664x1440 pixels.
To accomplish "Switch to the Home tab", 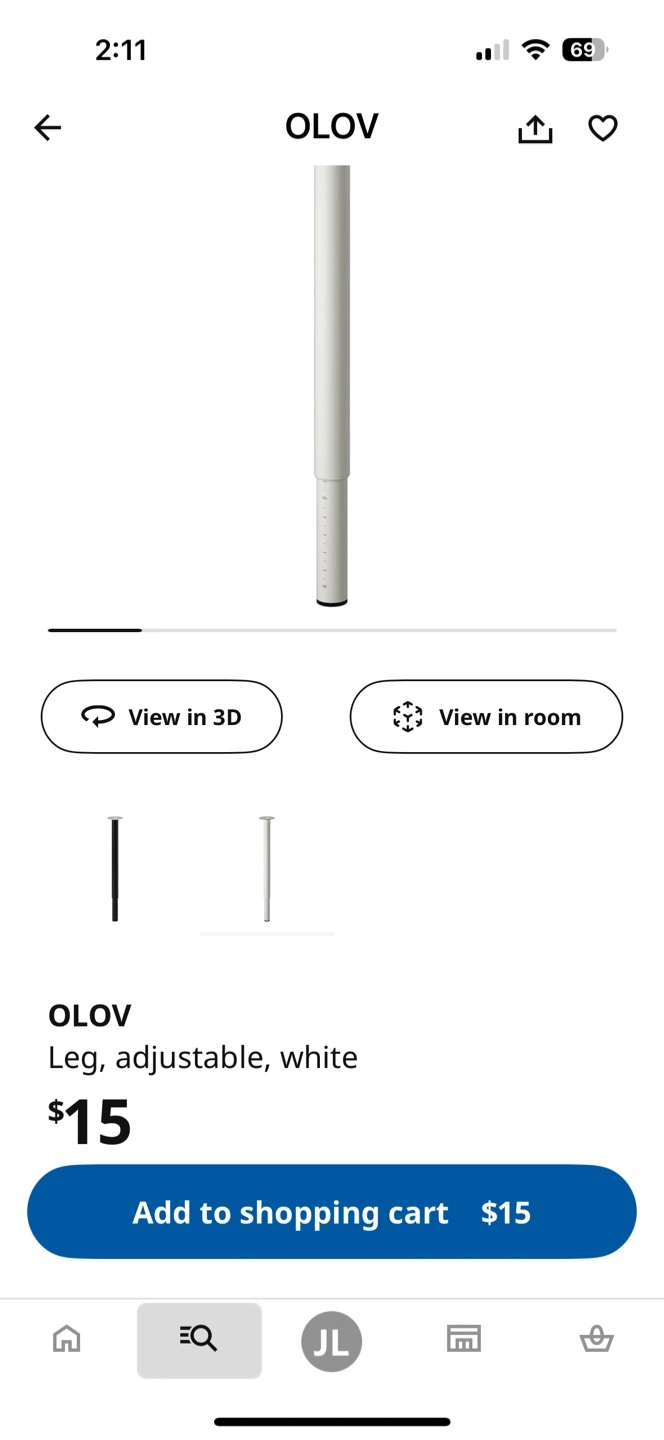I will coord(67,1339).
